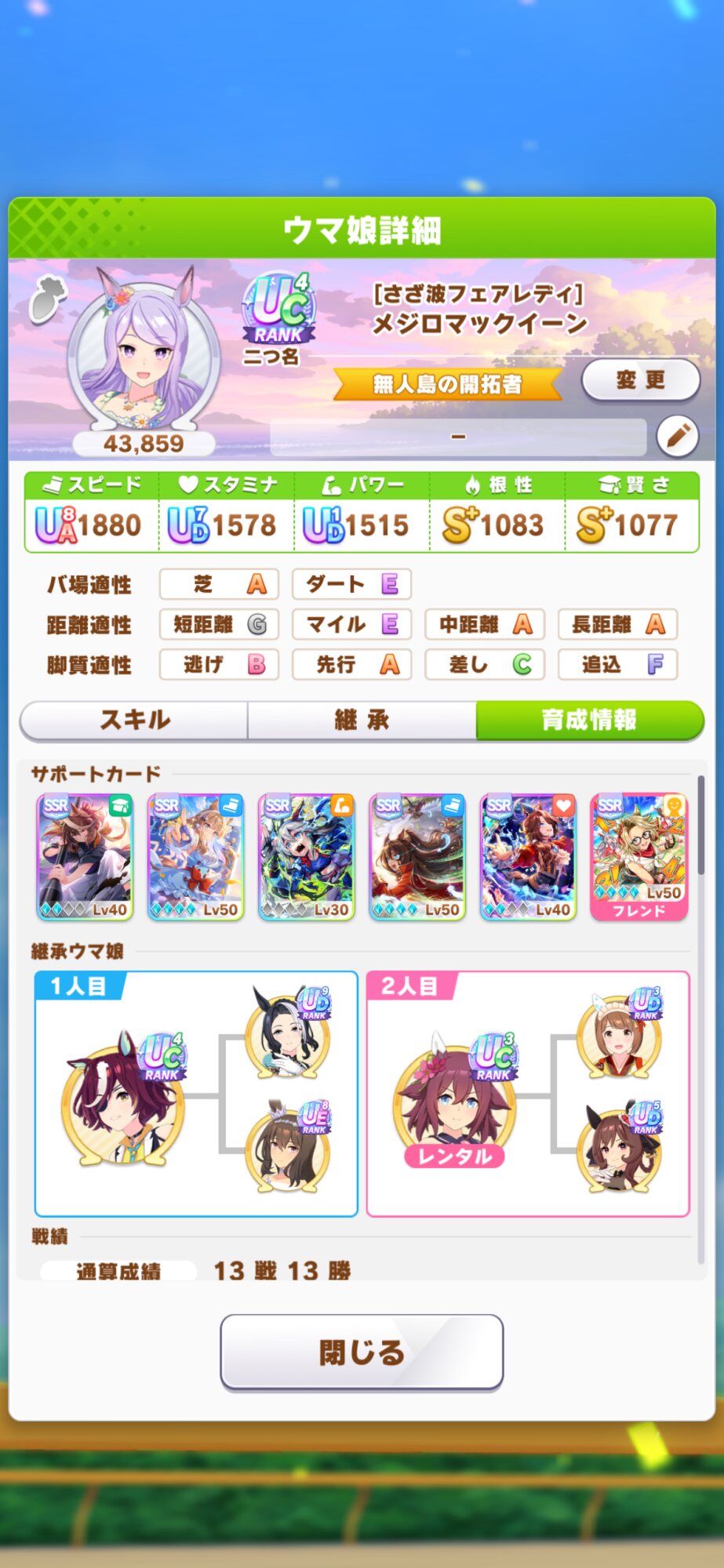
Task: Open the Lv30 SSR support card
Action: (x=307, y=856)
